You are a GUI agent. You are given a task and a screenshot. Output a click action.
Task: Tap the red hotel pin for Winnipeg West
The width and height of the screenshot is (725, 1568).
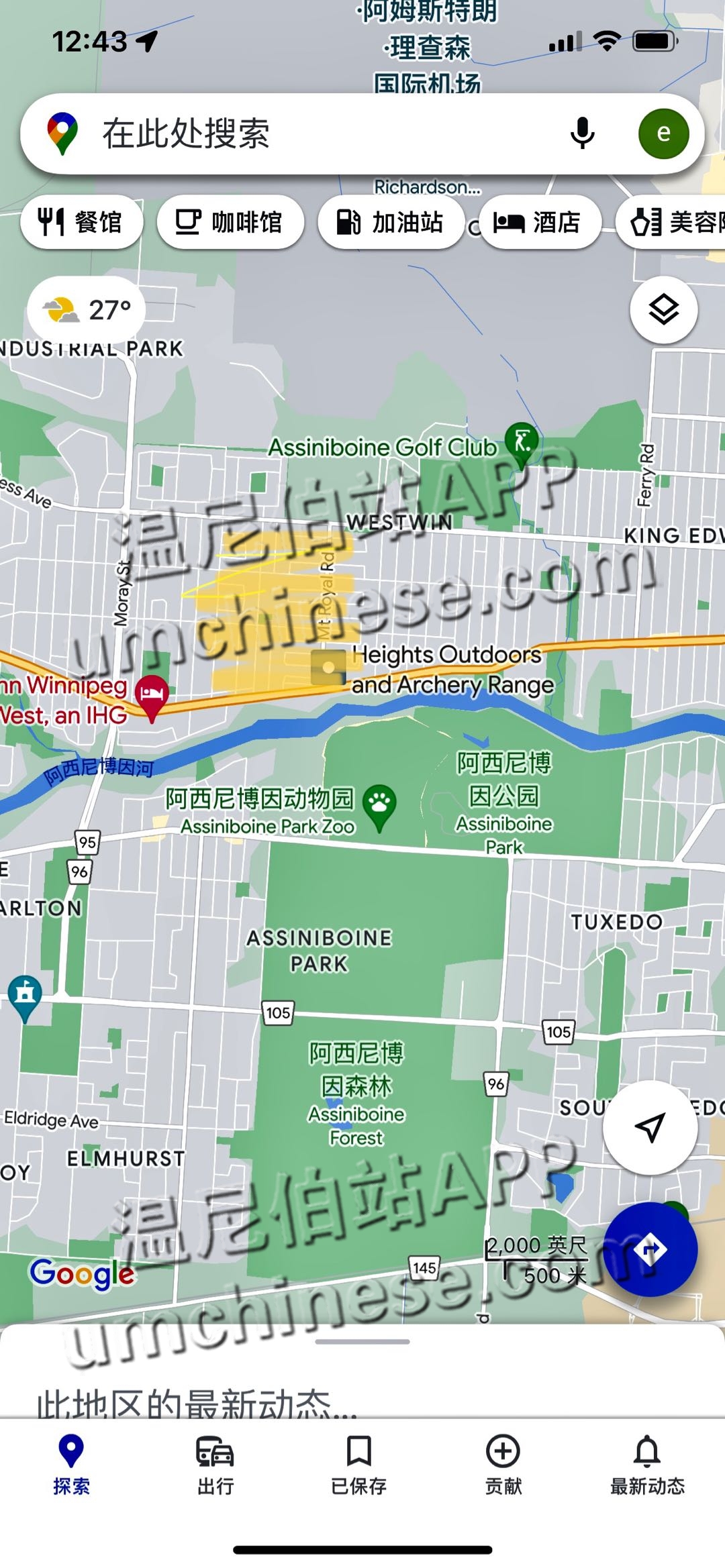coord(152,694)
